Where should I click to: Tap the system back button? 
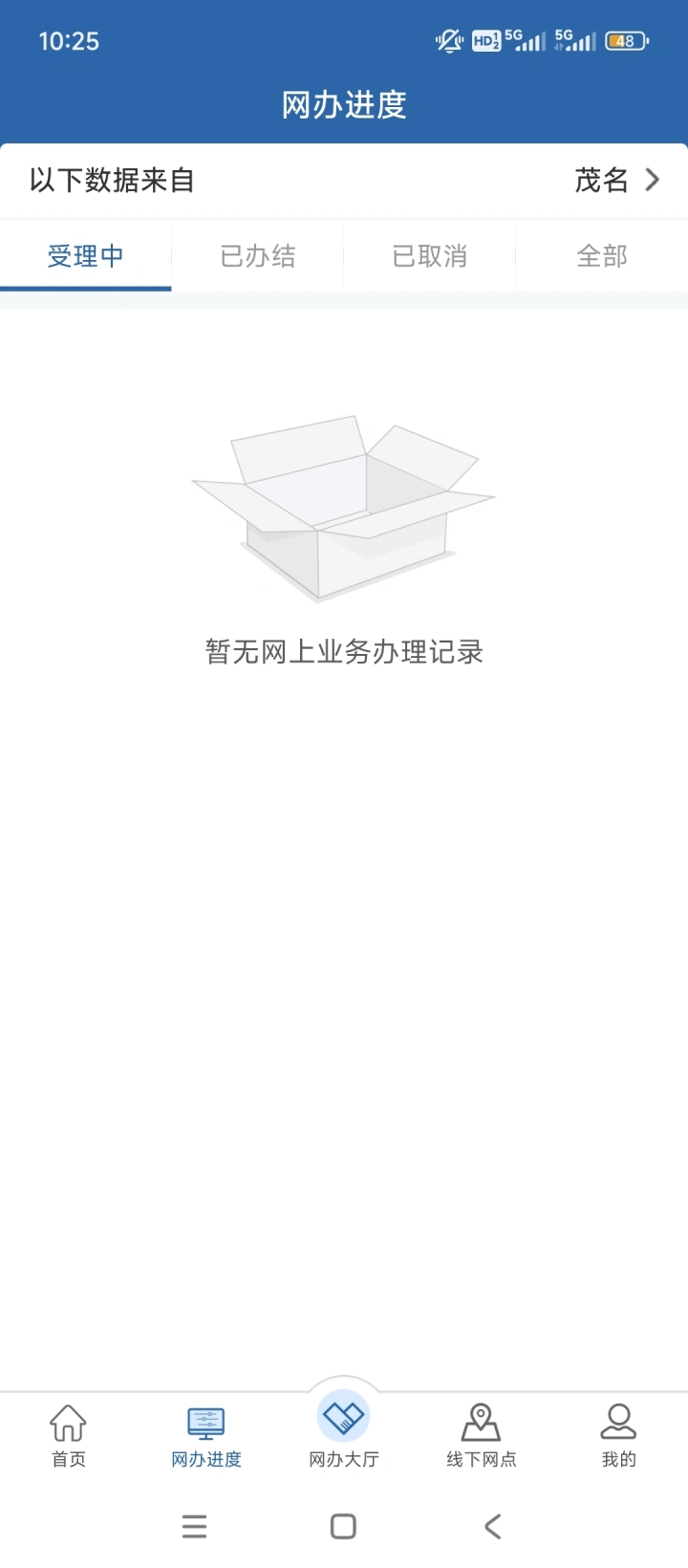tap(493, 1526)
